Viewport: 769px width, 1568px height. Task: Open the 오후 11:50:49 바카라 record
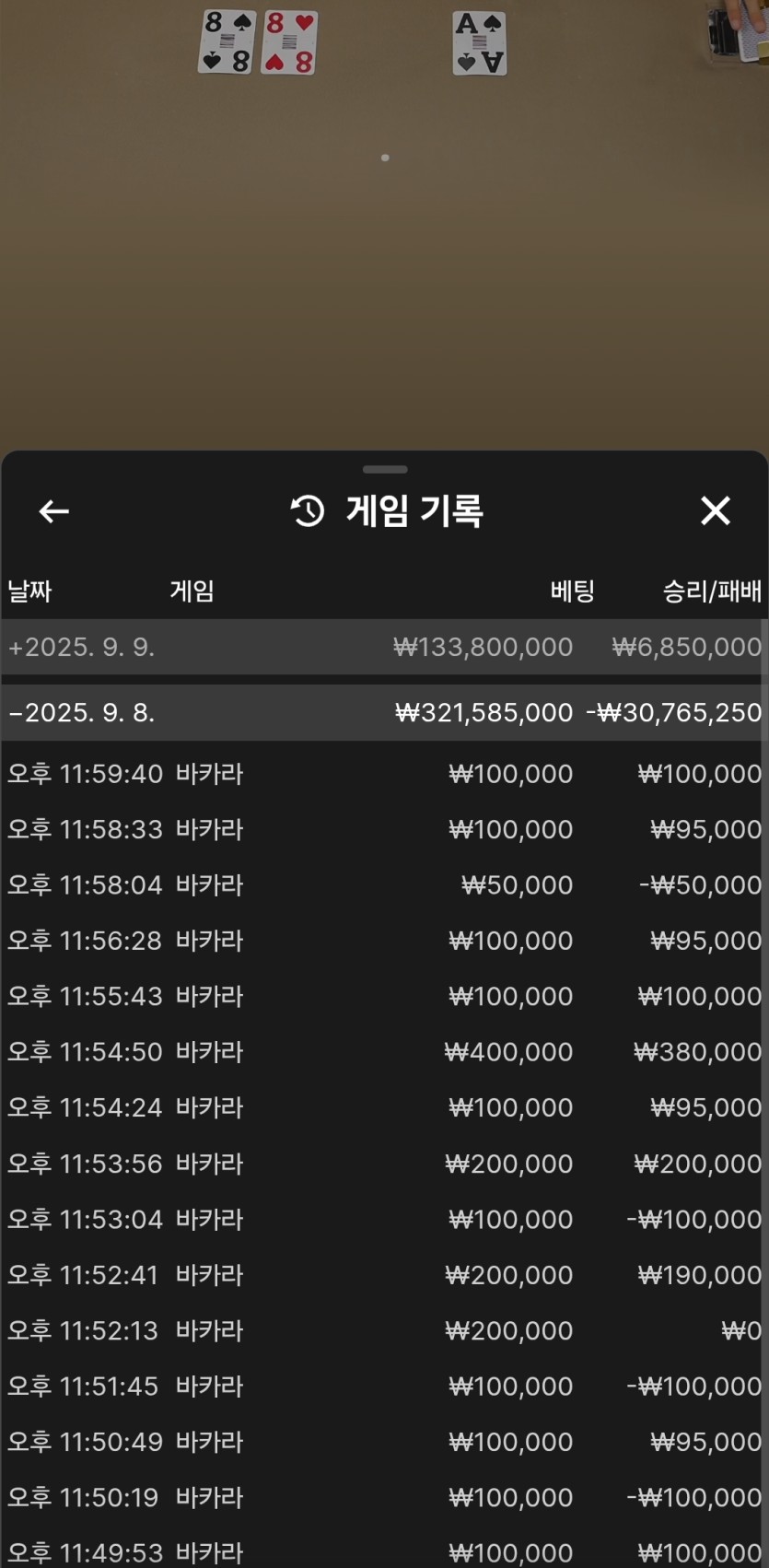pyautogui.click(x=384, y=1442)
